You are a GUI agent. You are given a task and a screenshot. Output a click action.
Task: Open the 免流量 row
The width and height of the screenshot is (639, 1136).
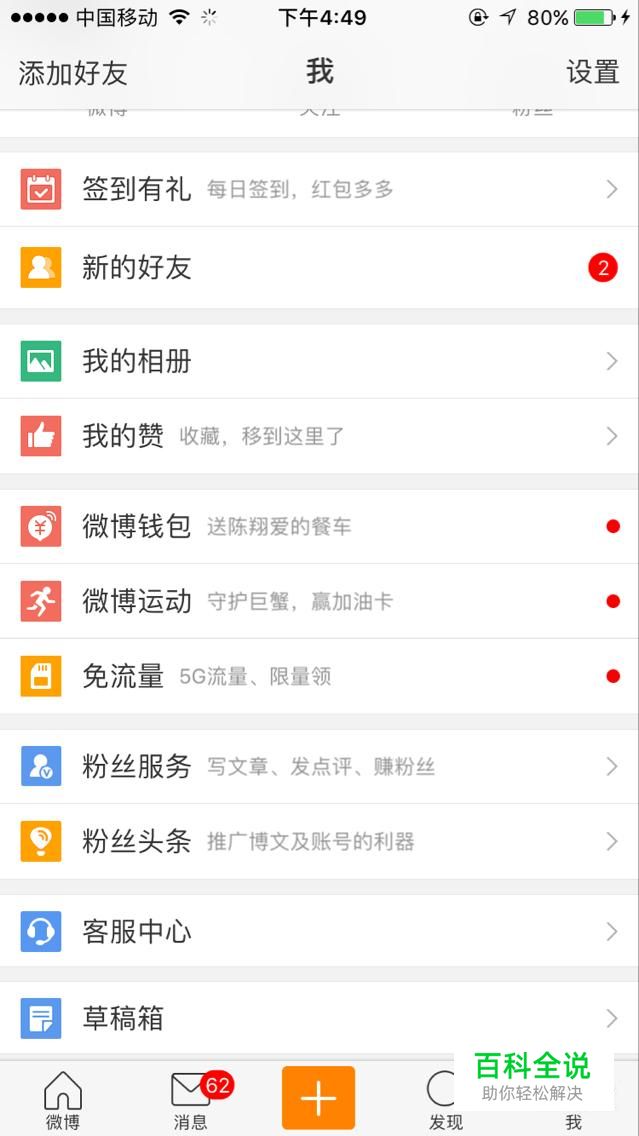(320, 677)
